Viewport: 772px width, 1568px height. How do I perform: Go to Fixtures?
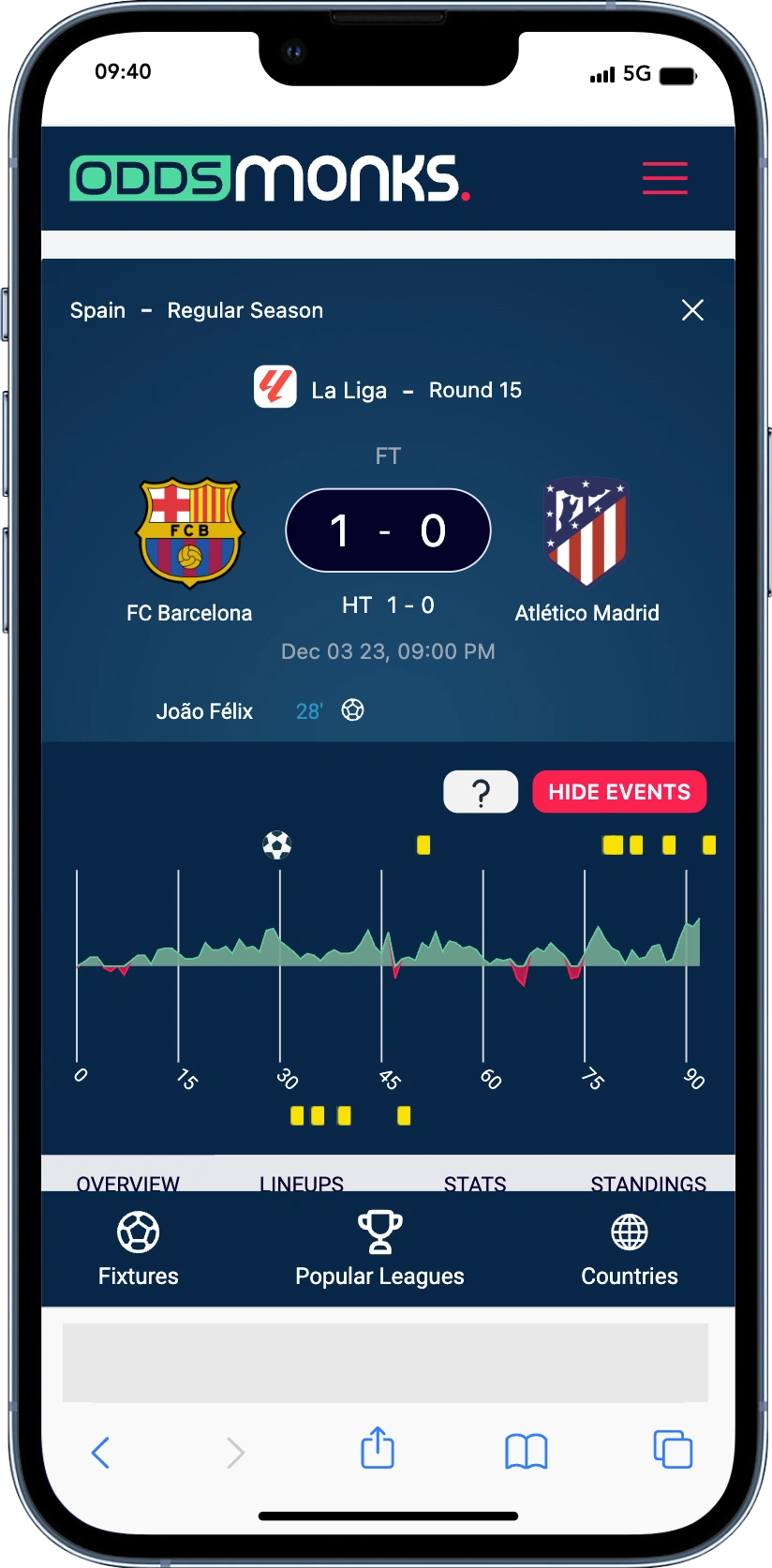(138, 1249)
